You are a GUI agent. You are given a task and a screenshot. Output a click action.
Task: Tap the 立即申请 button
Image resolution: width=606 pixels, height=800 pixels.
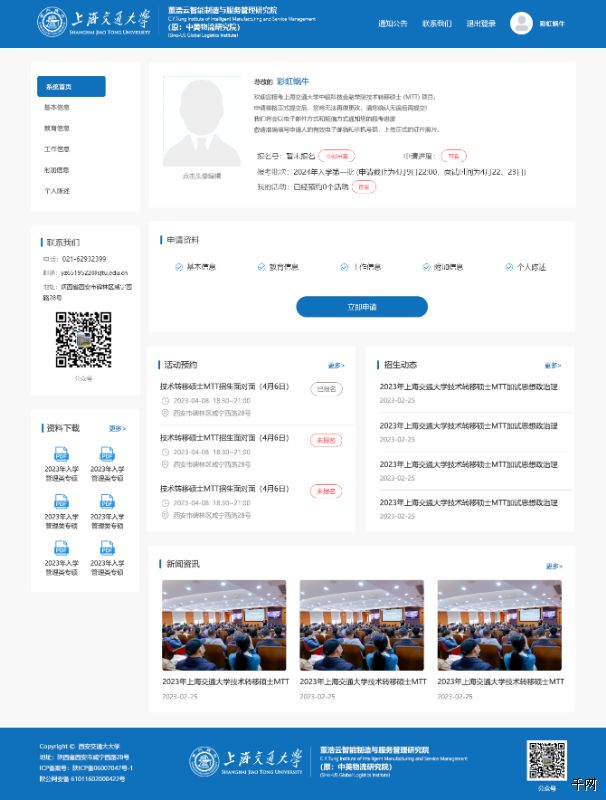pos(361,307)
